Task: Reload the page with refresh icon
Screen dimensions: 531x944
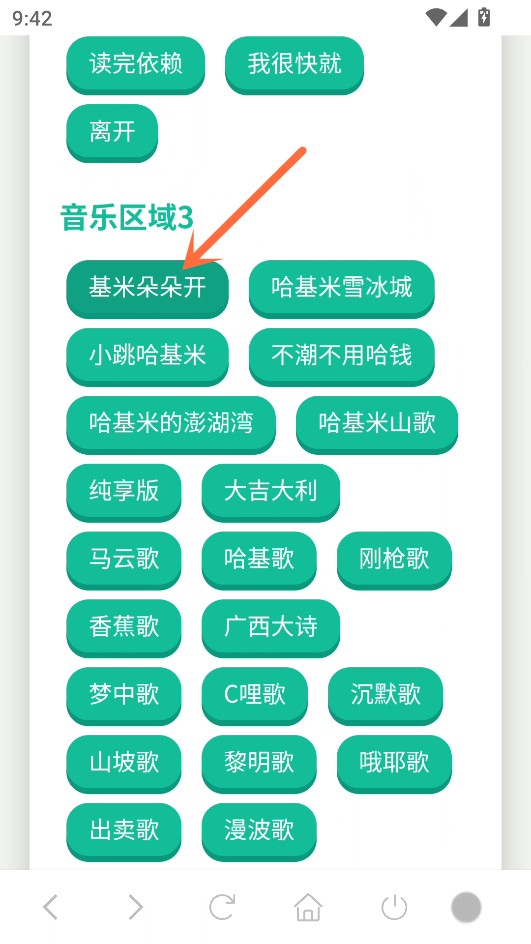Action: point(222,907)
